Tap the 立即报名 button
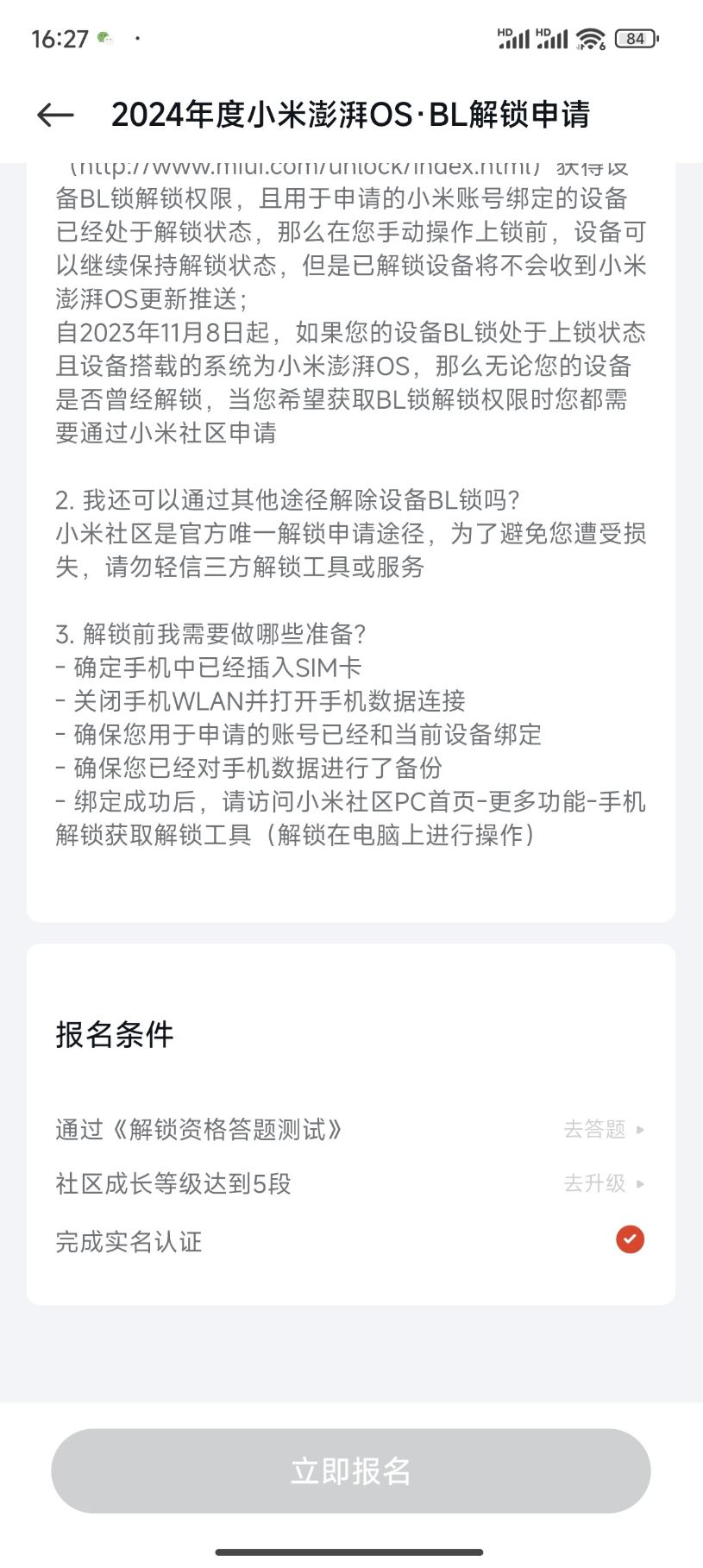Screen dimensions: 703x1568 click(x=350, y=1471)
